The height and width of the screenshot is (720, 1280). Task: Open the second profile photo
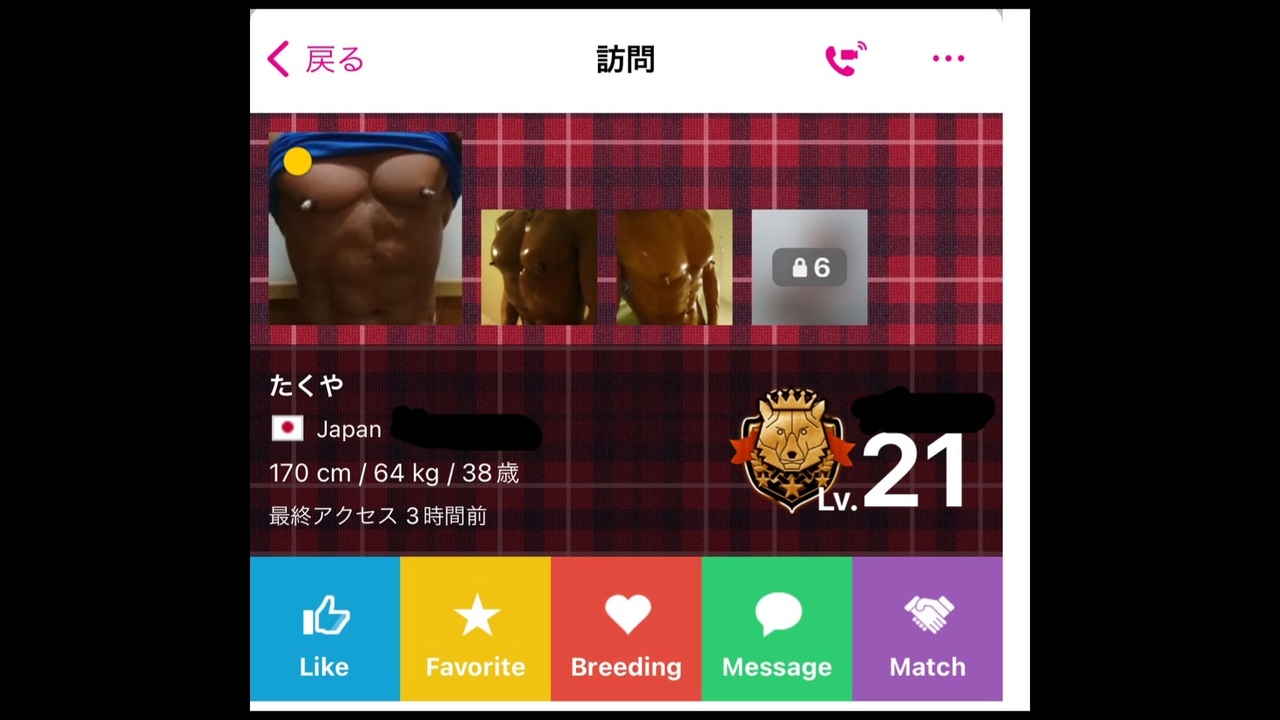point(539,267)
